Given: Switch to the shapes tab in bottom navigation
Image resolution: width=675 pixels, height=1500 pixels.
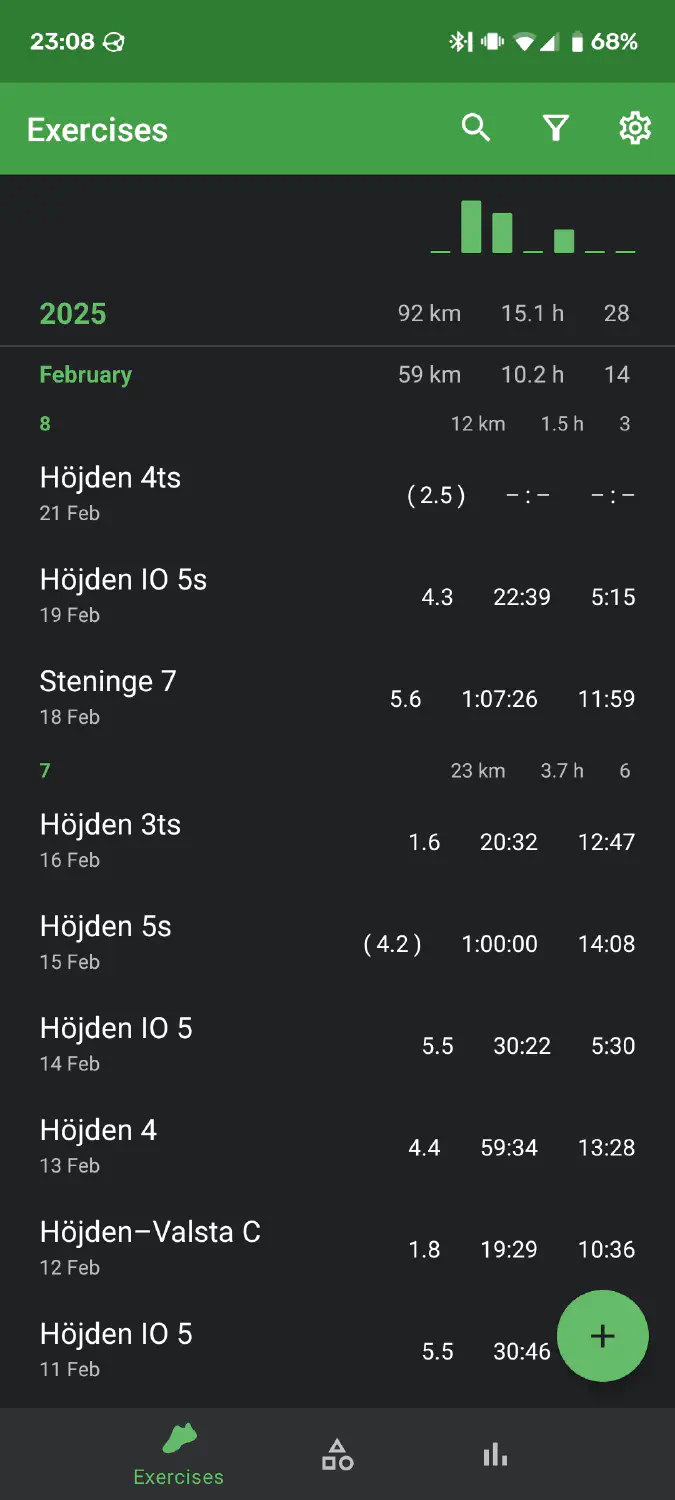Looking at the screenshot, I should click(x=337, y=1454).
